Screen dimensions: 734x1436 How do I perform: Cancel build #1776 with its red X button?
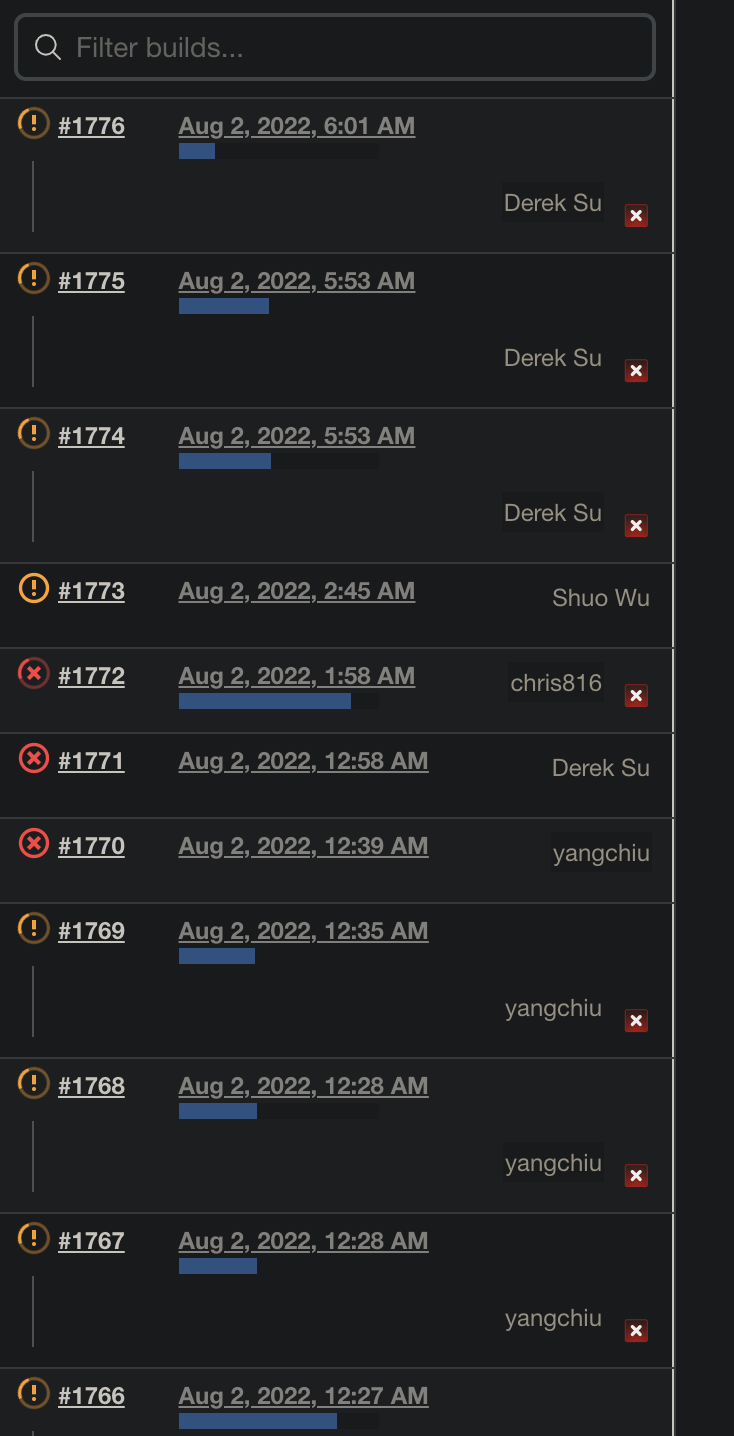(636, 215)
